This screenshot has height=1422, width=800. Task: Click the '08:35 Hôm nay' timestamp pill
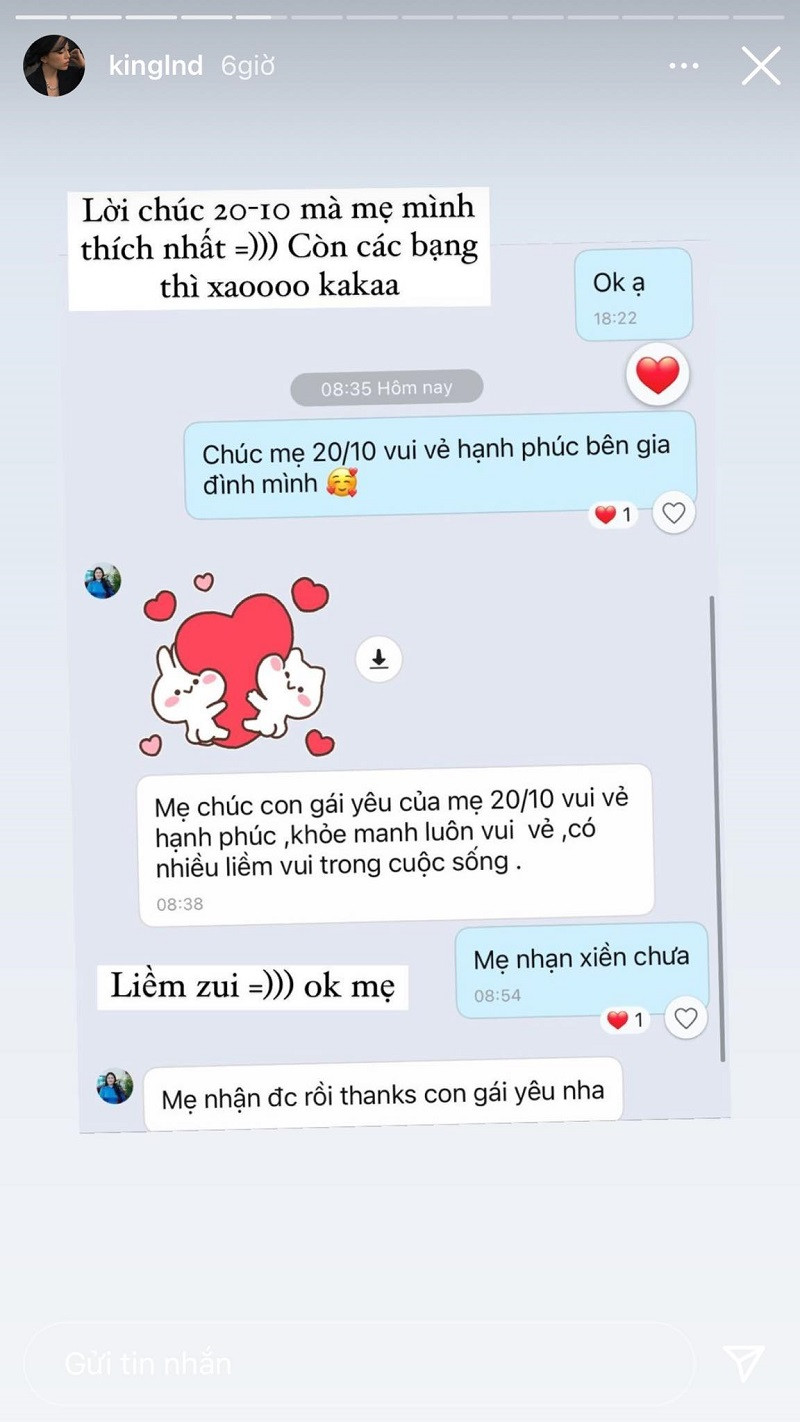(x=386, y=387)
